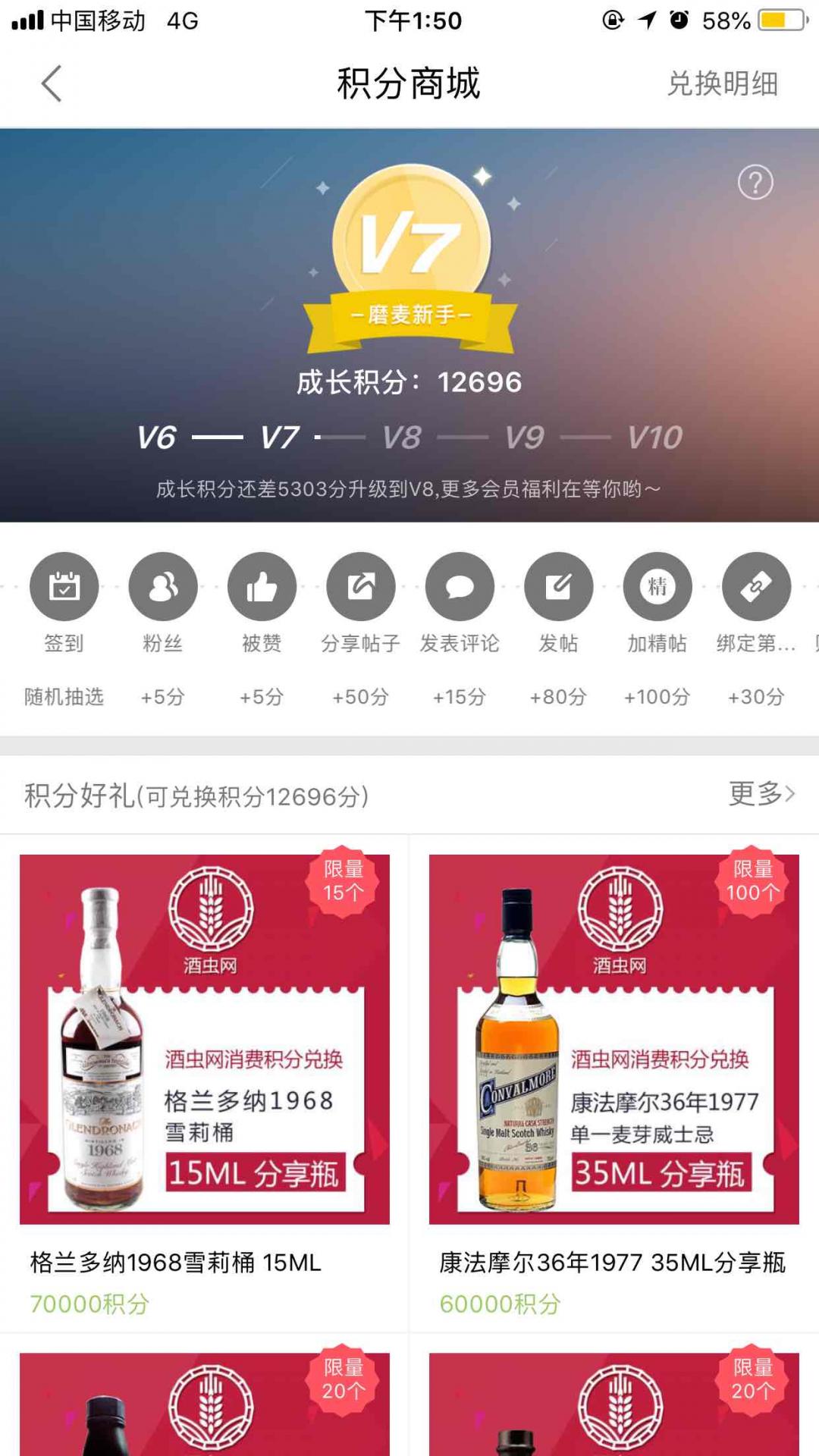
Task: Tap the 加精帖 featured post icon
Action: 657,585
